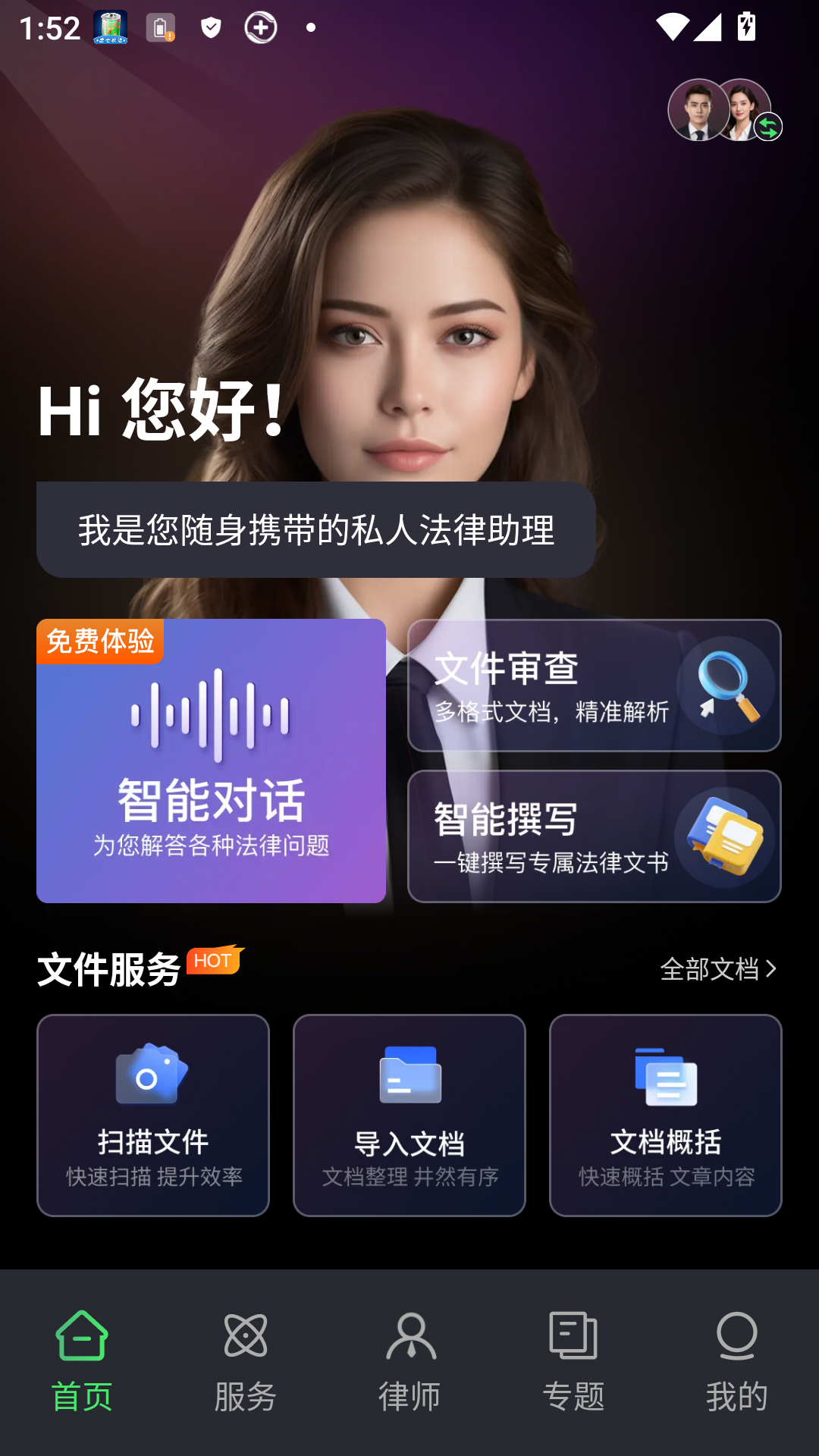Tap the circular plus status icon
The image size is (819, 1456).
tap(260, 29)
